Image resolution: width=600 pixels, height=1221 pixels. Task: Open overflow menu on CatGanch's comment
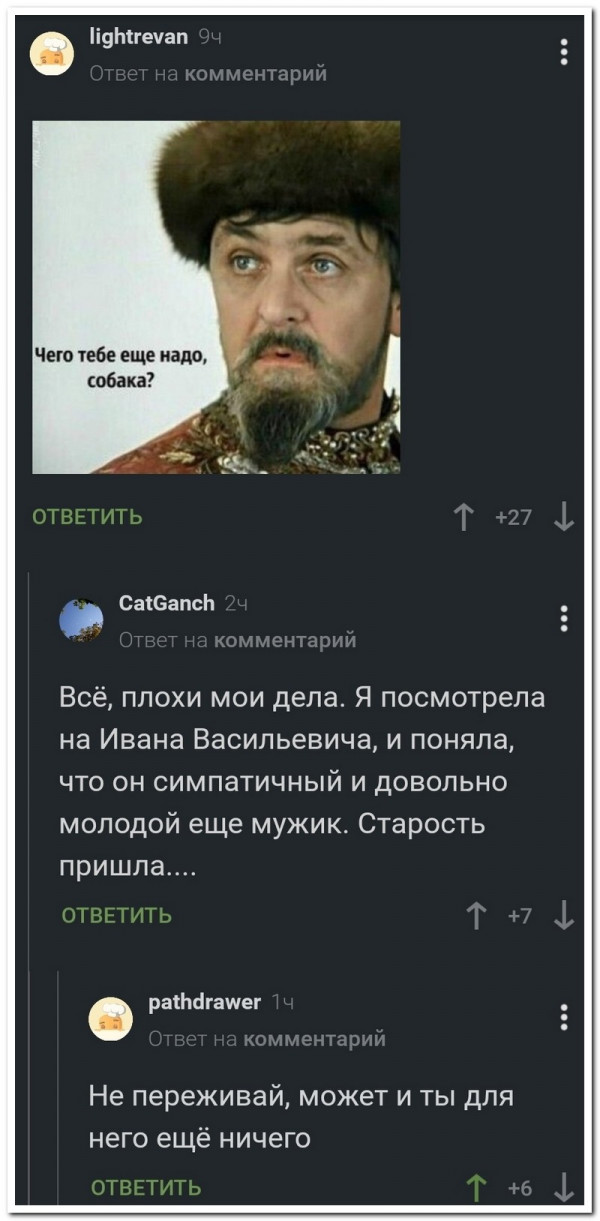564,620
